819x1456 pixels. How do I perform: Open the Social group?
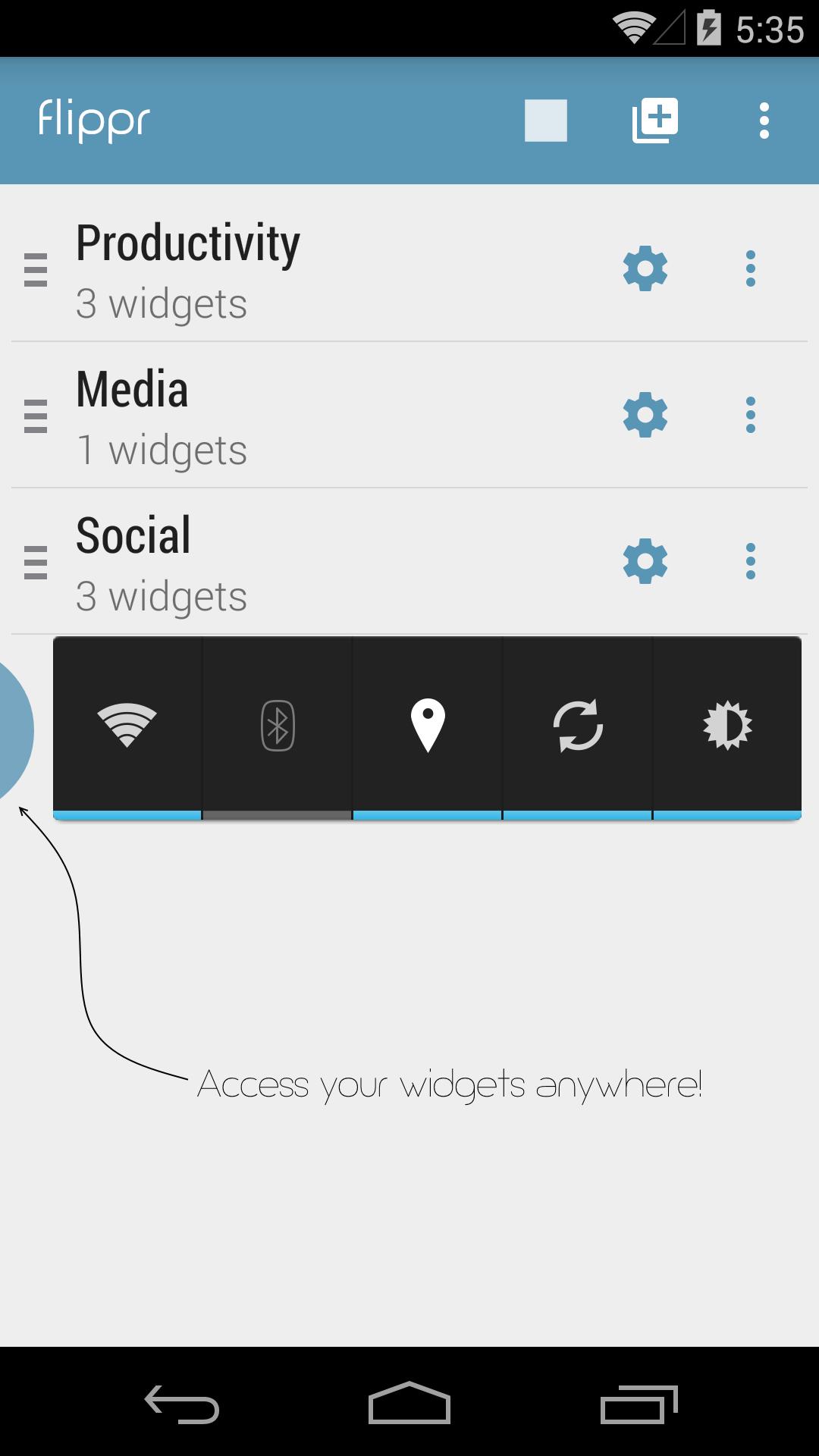tap(303, 562)
